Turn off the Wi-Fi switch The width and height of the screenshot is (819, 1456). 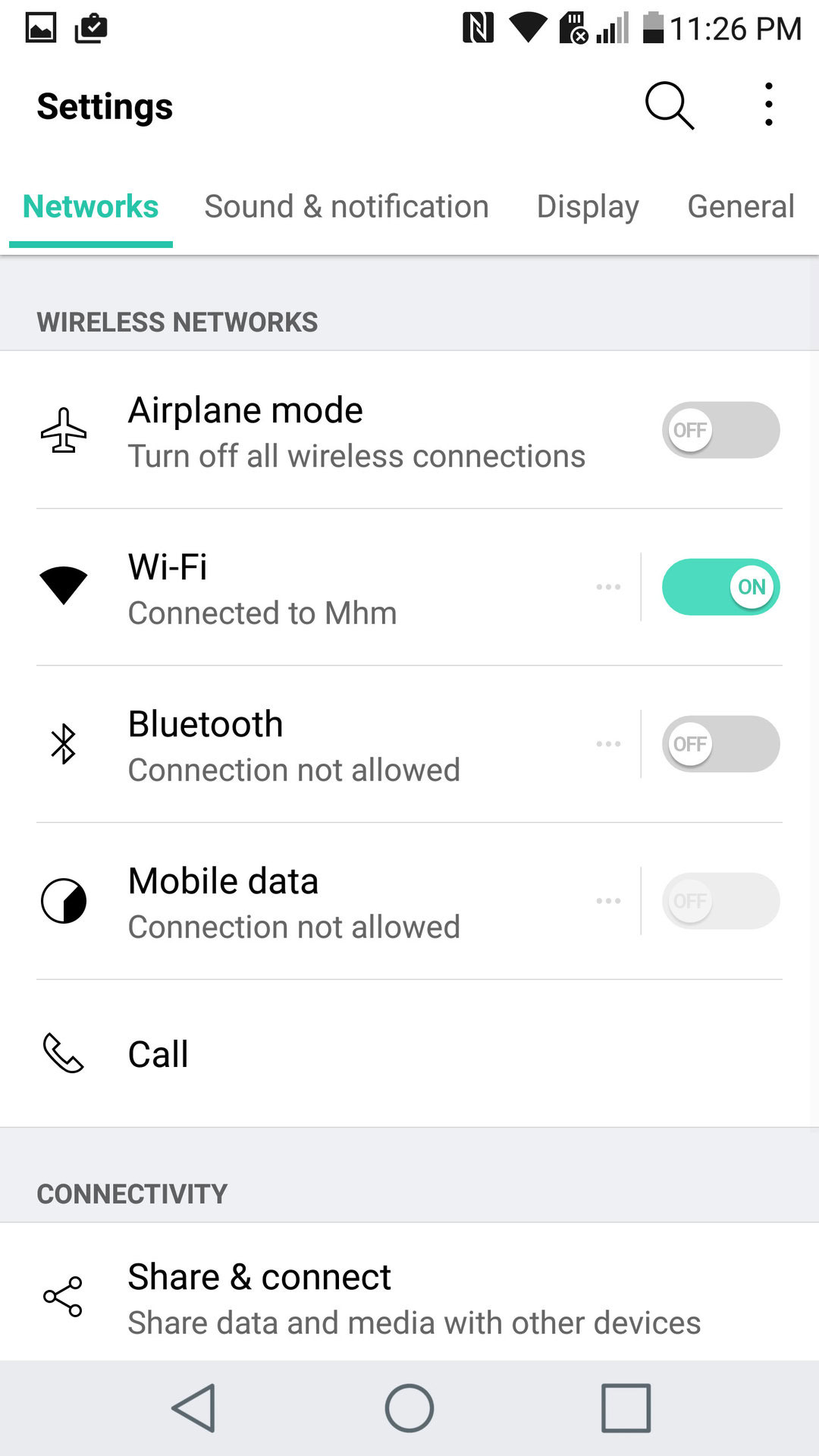tap(720, 587)
